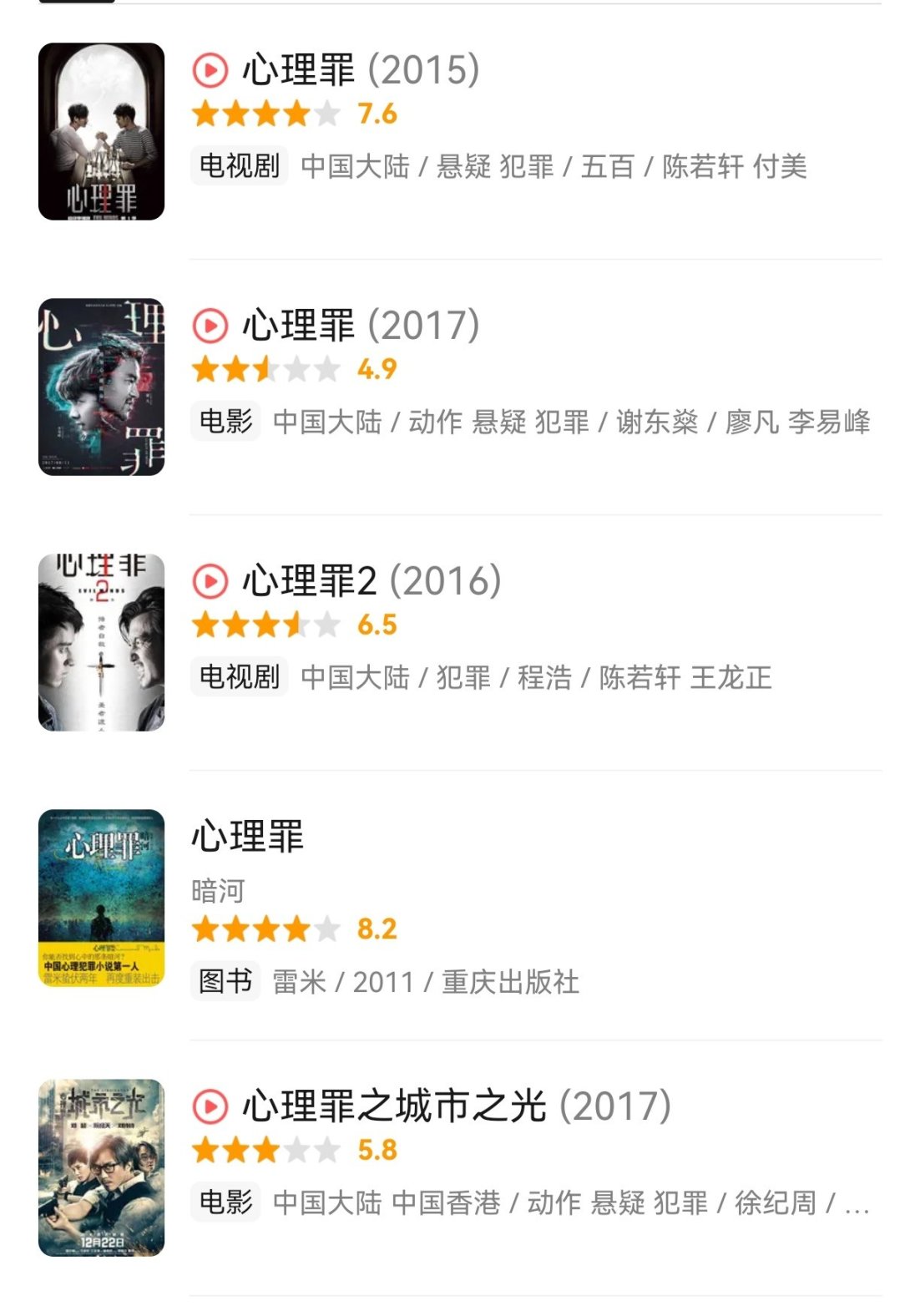This screenshot has height=1316, width=920.
Task: Tap play icon next to 心理罪2 (2016)
Action: [210, 581]
